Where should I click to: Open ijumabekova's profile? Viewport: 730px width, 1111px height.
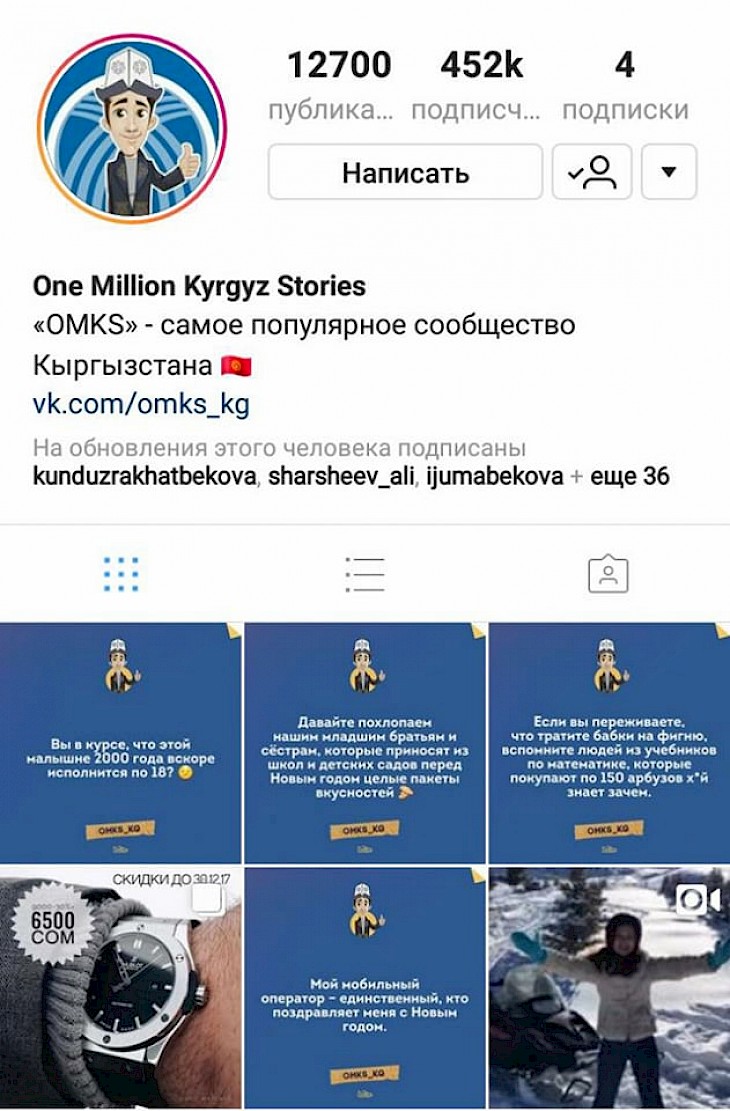pos(494,477)
